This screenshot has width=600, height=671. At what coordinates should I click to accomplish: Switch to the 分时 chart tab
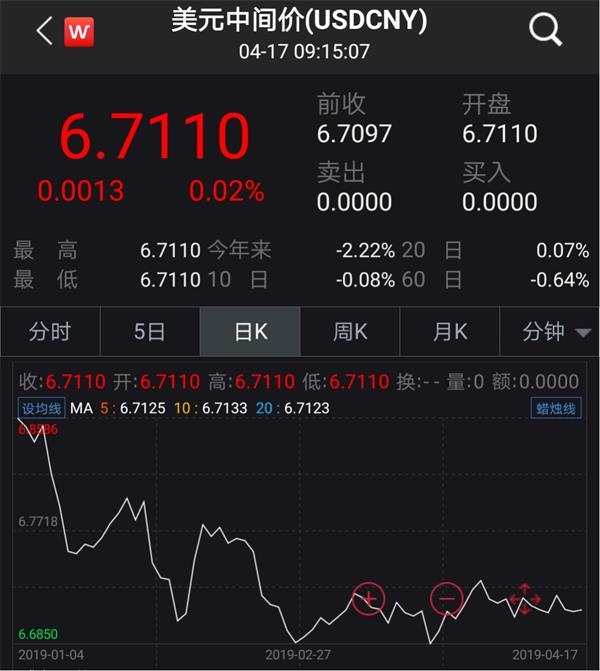[x=50, y=332]
